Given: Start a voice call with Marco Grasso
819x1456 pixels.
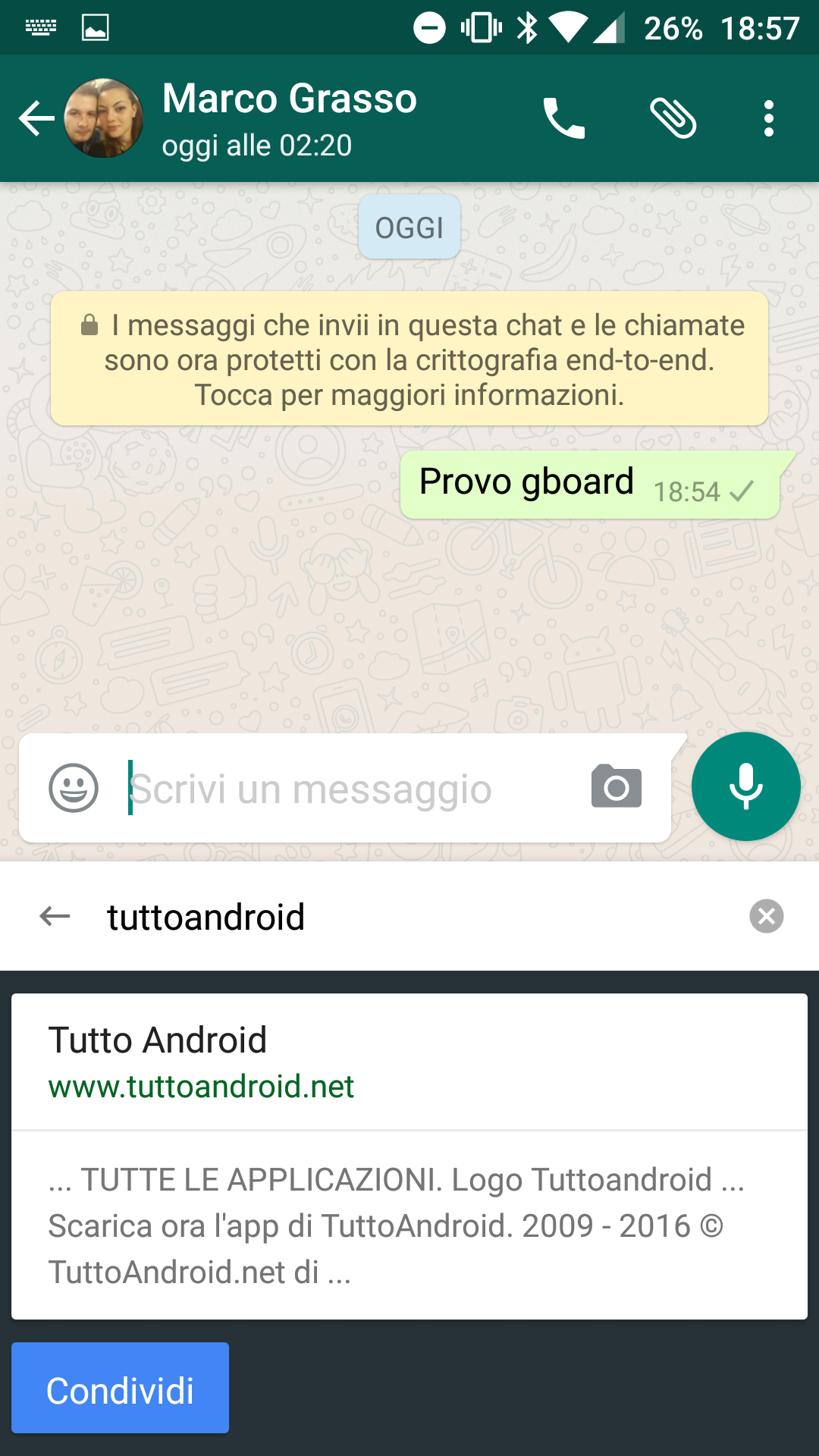Looking at the screenshot, I should point(563,118).
